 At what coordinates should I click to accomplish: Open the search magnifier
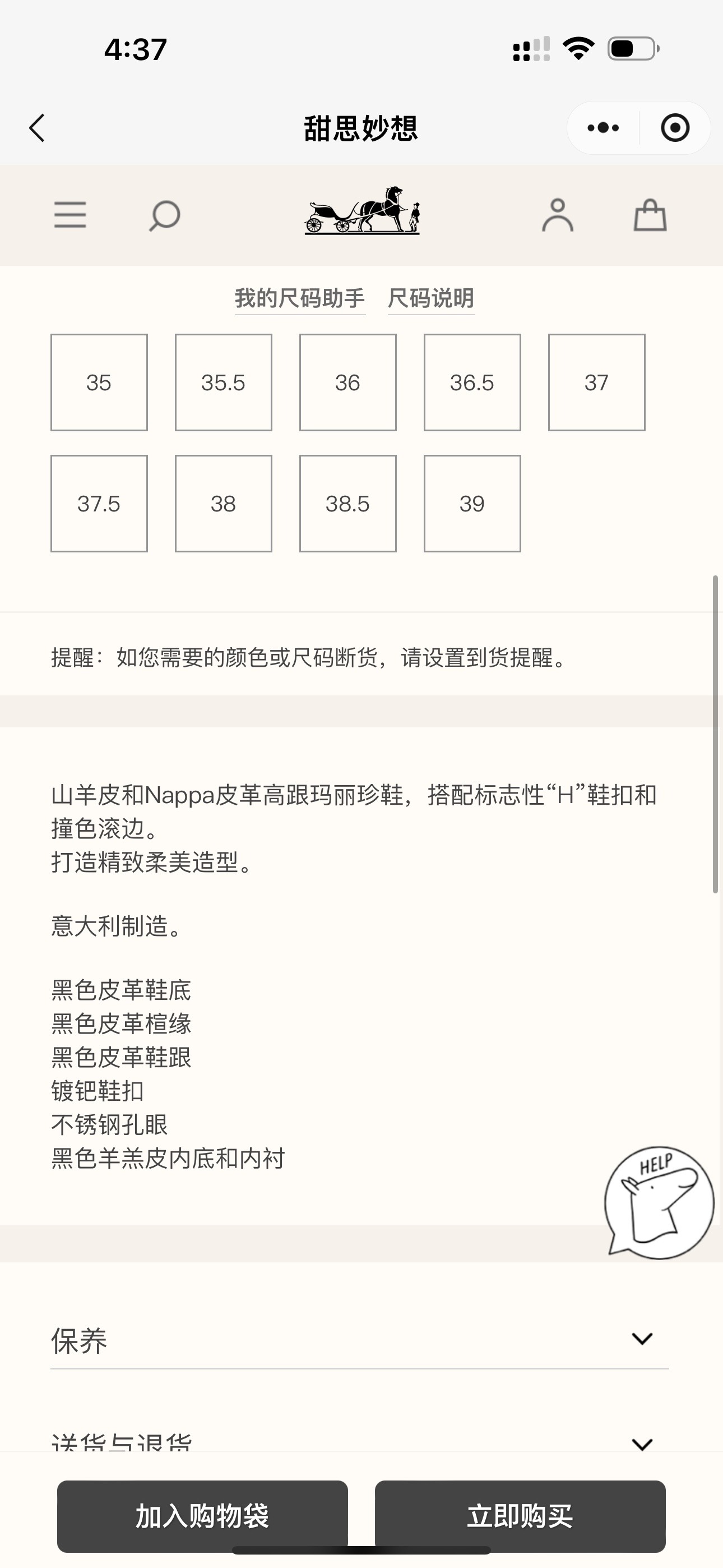coord(164,215)
